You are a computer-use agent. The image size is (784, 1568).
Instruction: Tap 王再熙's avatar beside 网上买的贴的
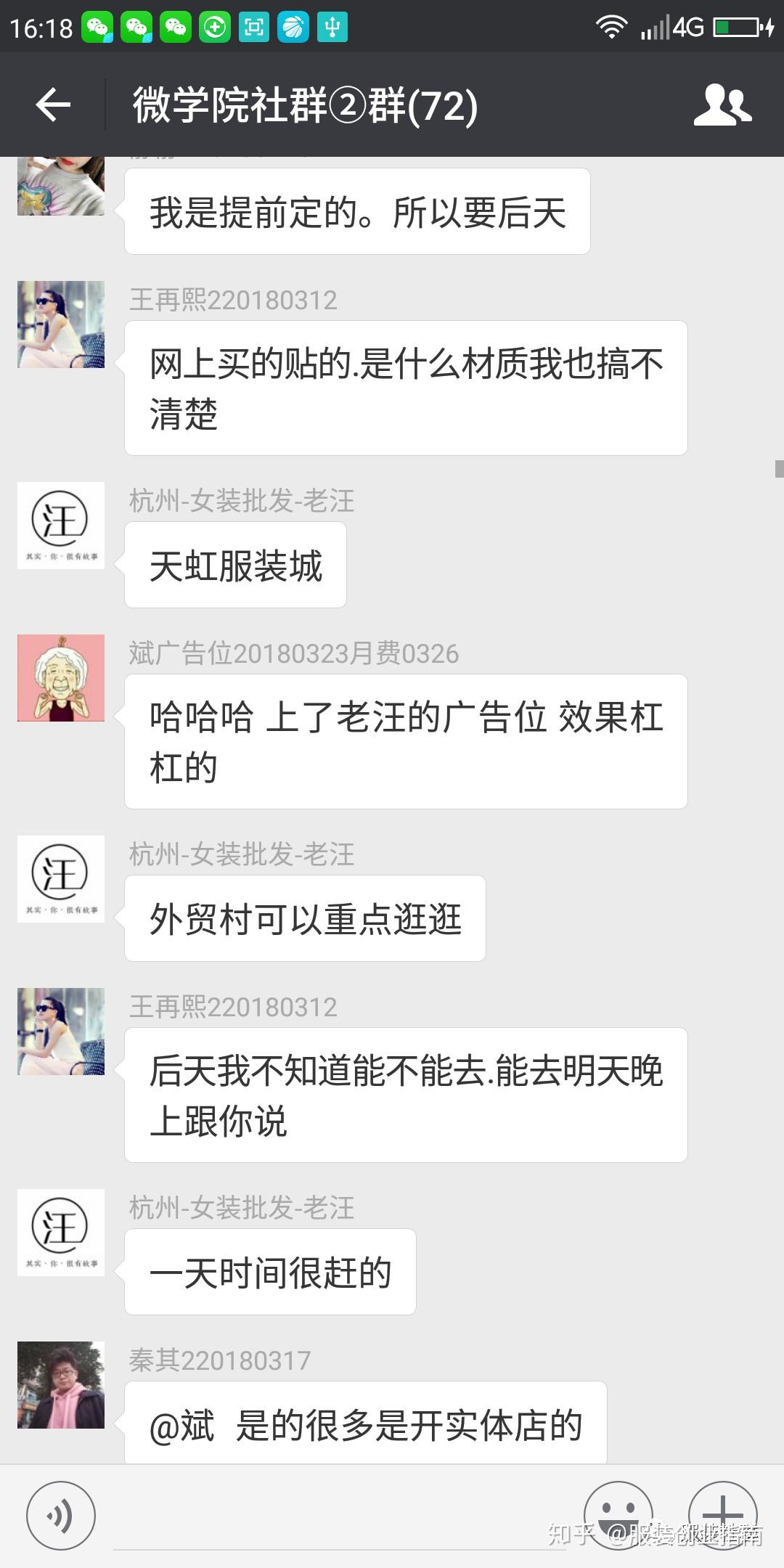pyautogui.click(x=61, y=324)
